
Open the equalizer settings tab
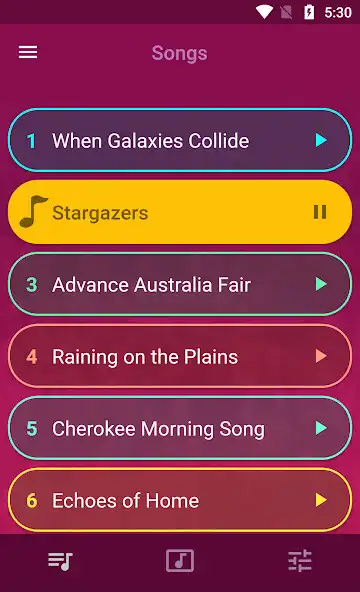300,561
